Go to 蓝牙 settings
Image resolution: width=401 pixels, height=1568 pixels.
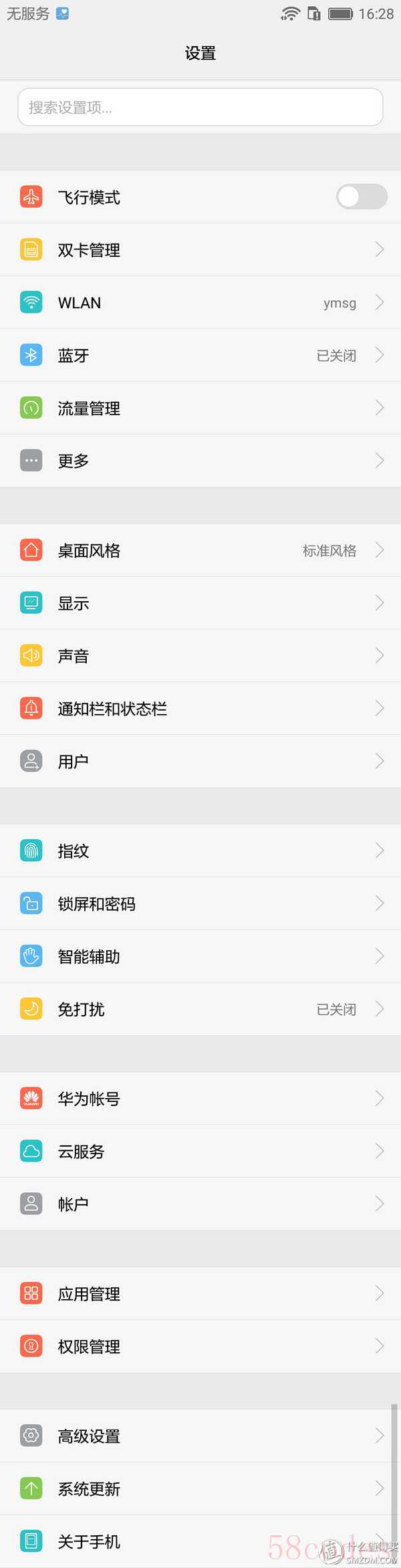(200, 355)
